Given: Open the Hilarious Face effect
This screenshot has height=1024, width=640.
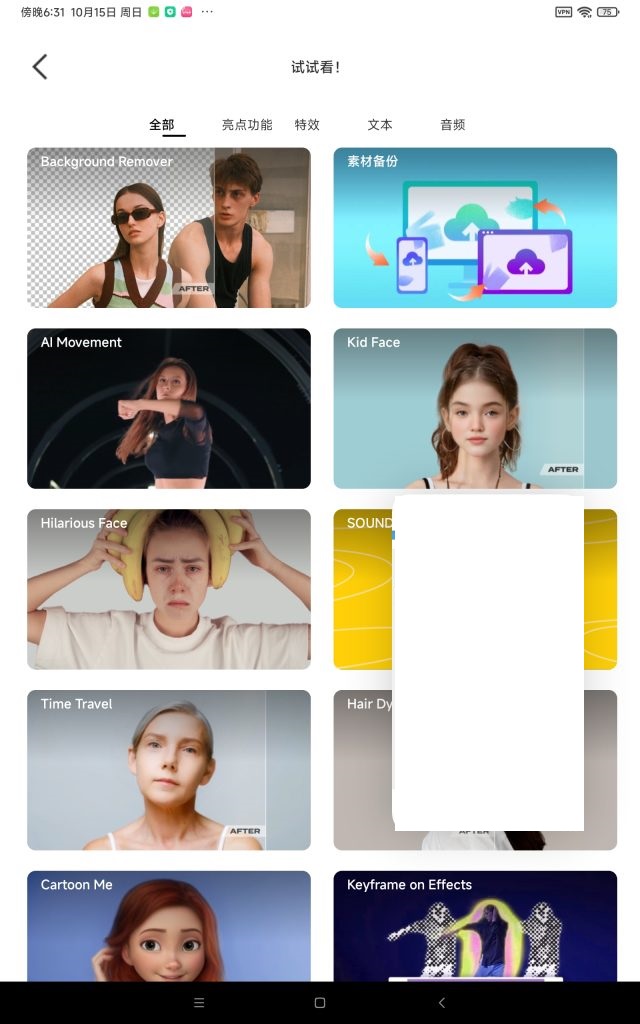Looking at the screenshot, I should tap(168, 589).
